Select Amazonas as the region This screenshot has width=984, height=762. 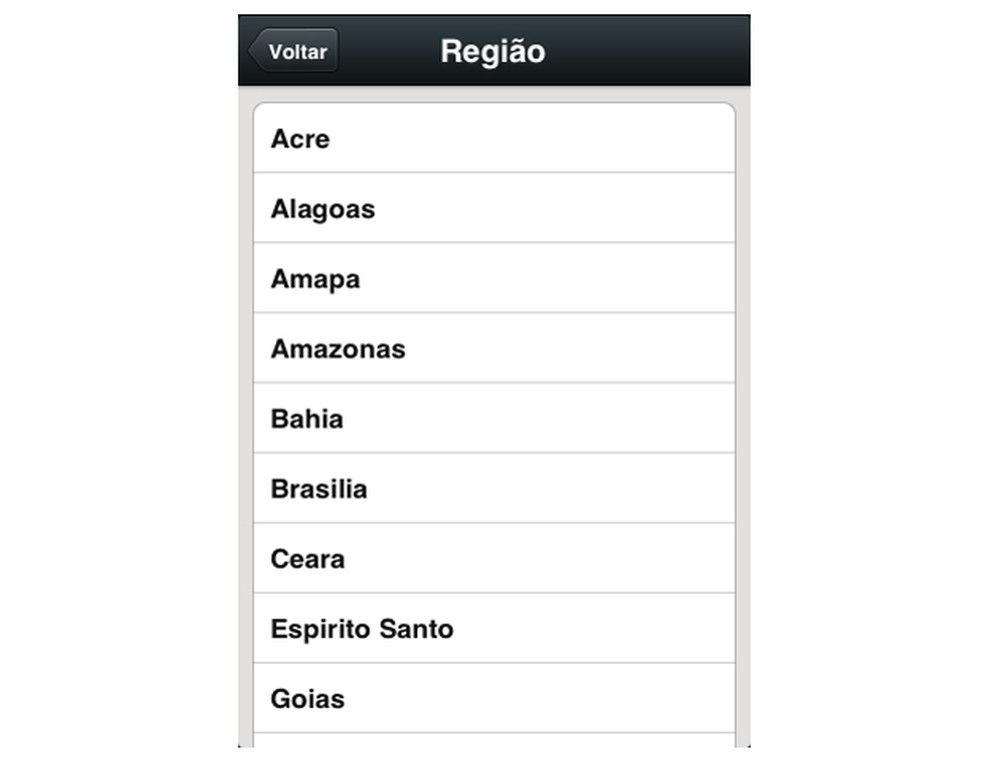tap(494, 349)
